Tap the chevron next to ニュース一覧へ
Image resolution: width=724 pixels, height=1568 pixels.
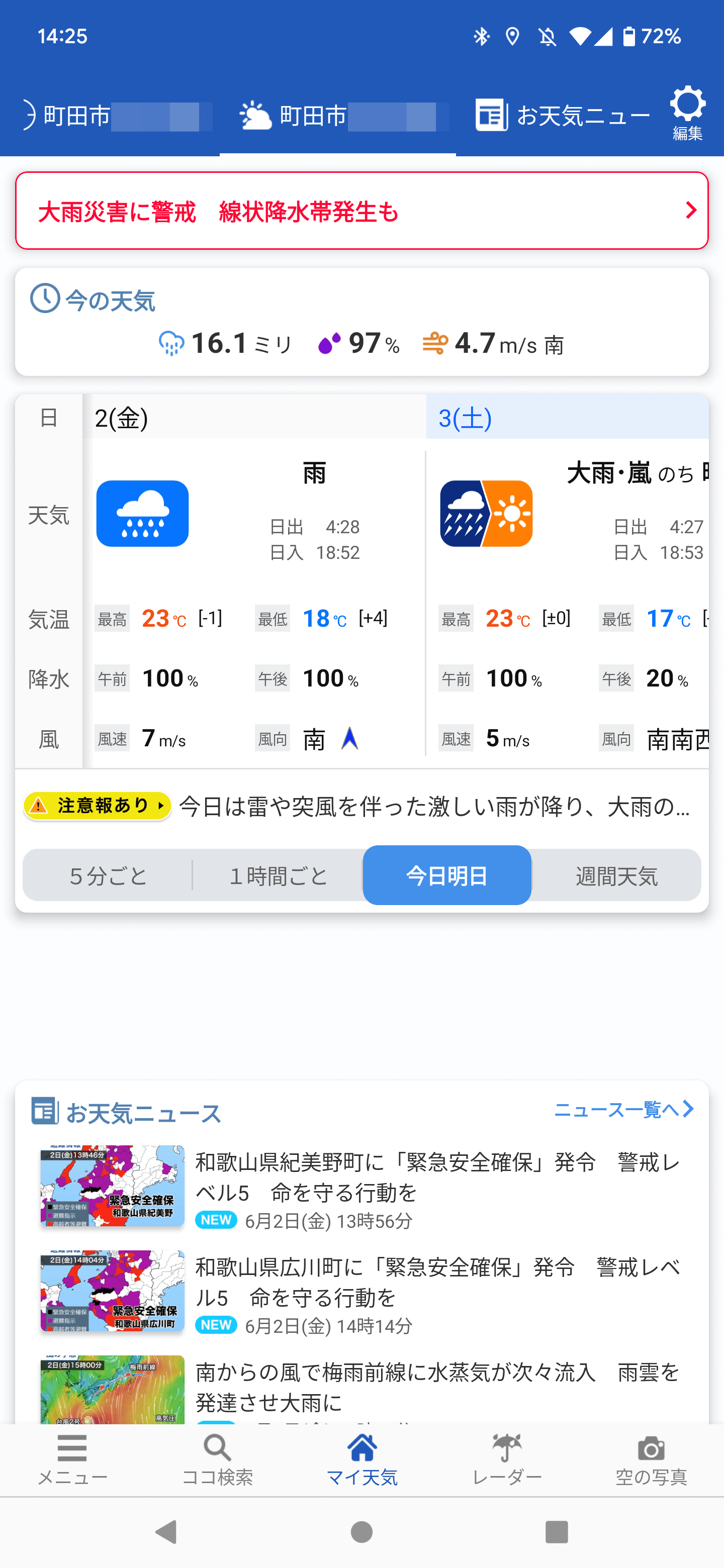pos(689,1109)
